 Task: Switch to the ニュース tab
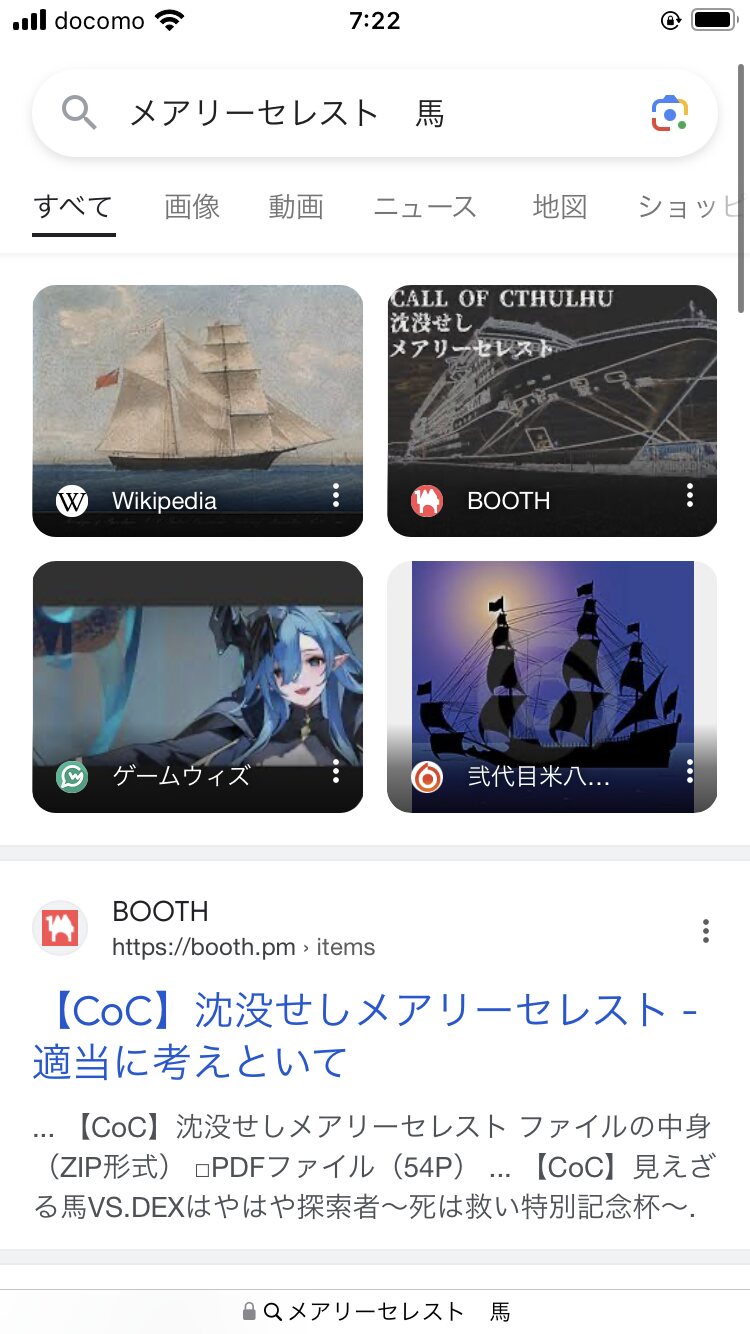pos(425,207)
